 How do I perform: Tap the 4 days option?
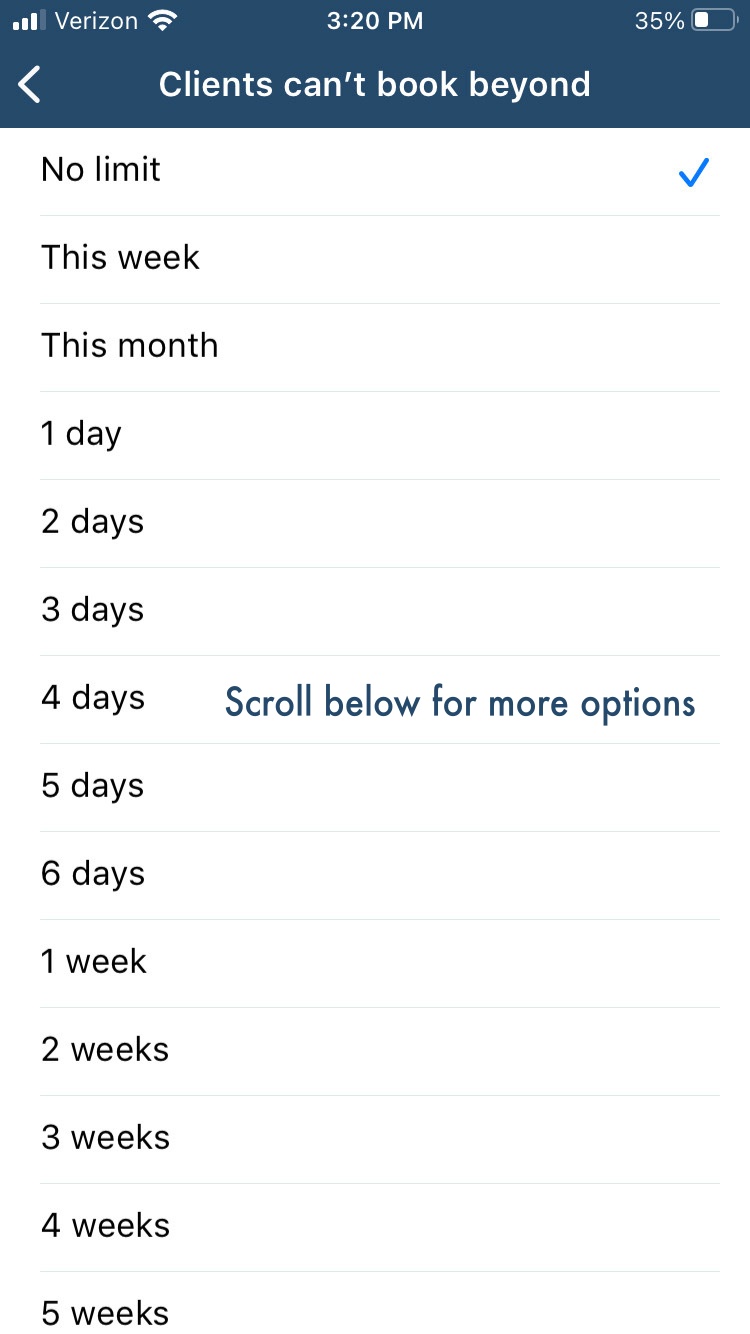click(375, 699)
